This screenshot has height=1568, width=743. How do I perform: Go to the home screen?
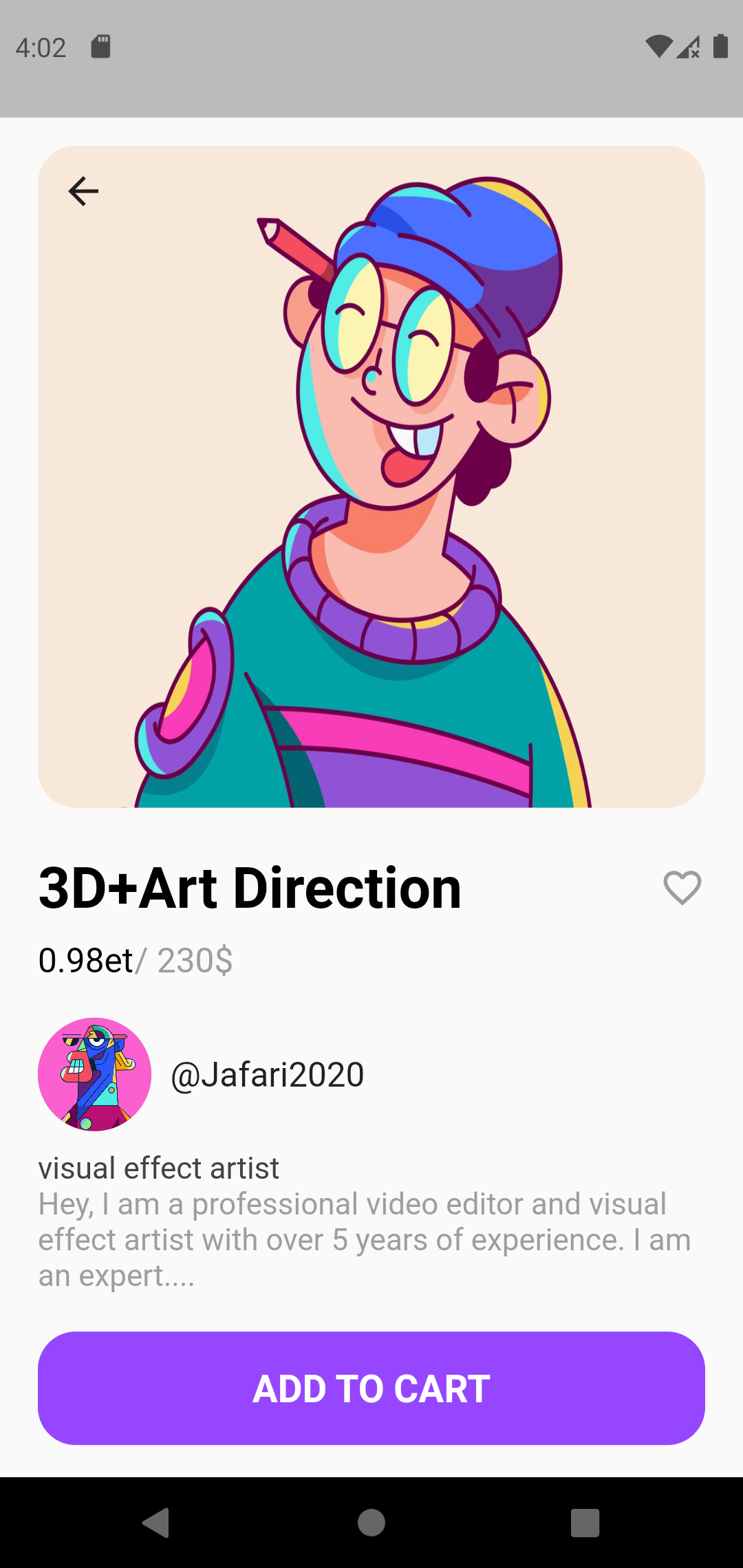click(x=371, y=1523)
